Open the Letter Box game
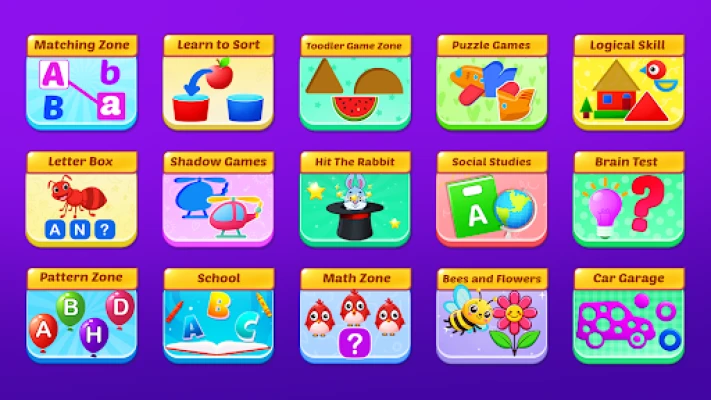The width and height of the screenshot is (711, 400). (82, 199)
